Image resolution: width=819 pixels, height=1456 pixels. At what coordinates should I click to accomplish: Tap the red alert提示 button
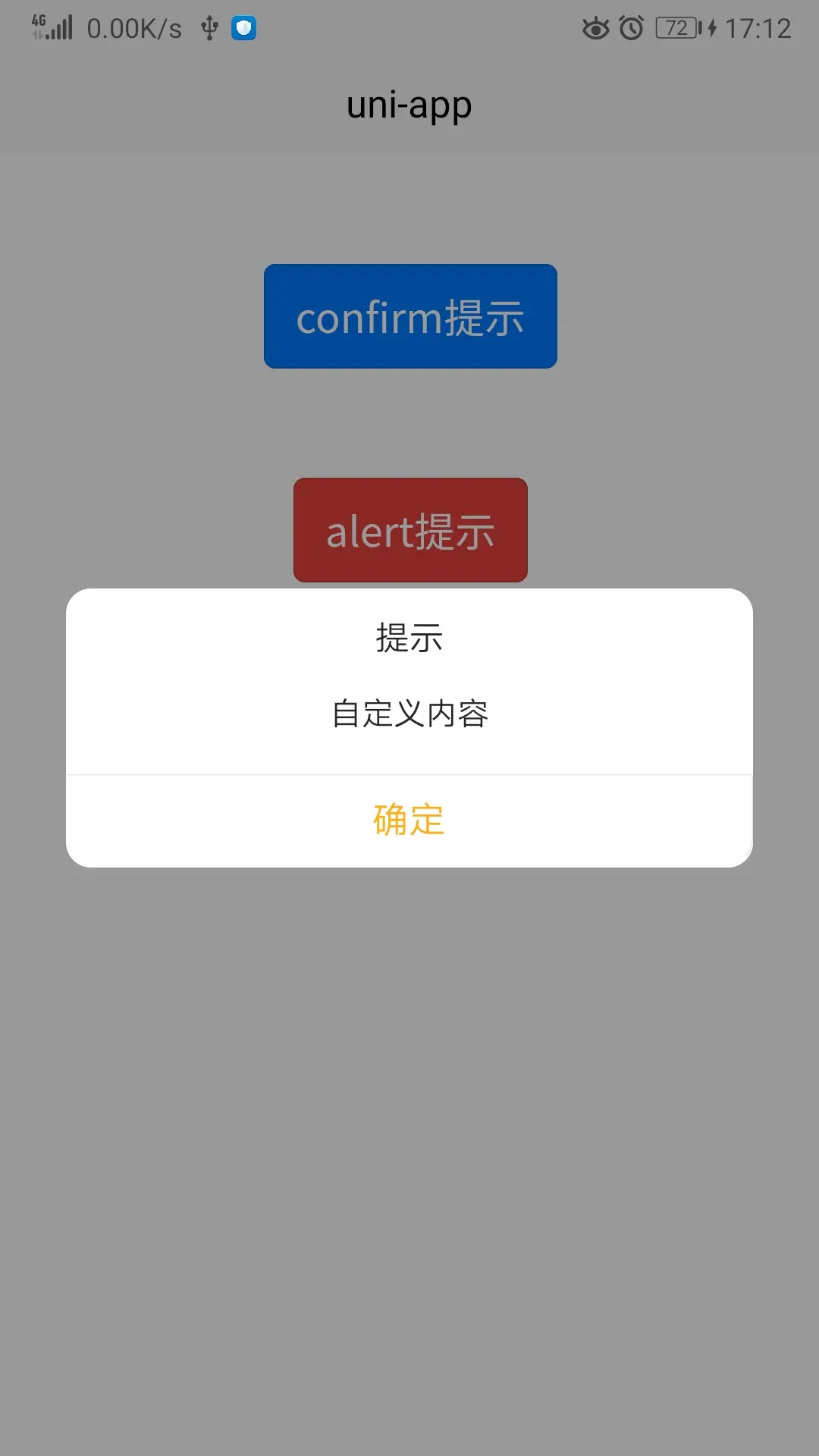(x=410, y=530)
